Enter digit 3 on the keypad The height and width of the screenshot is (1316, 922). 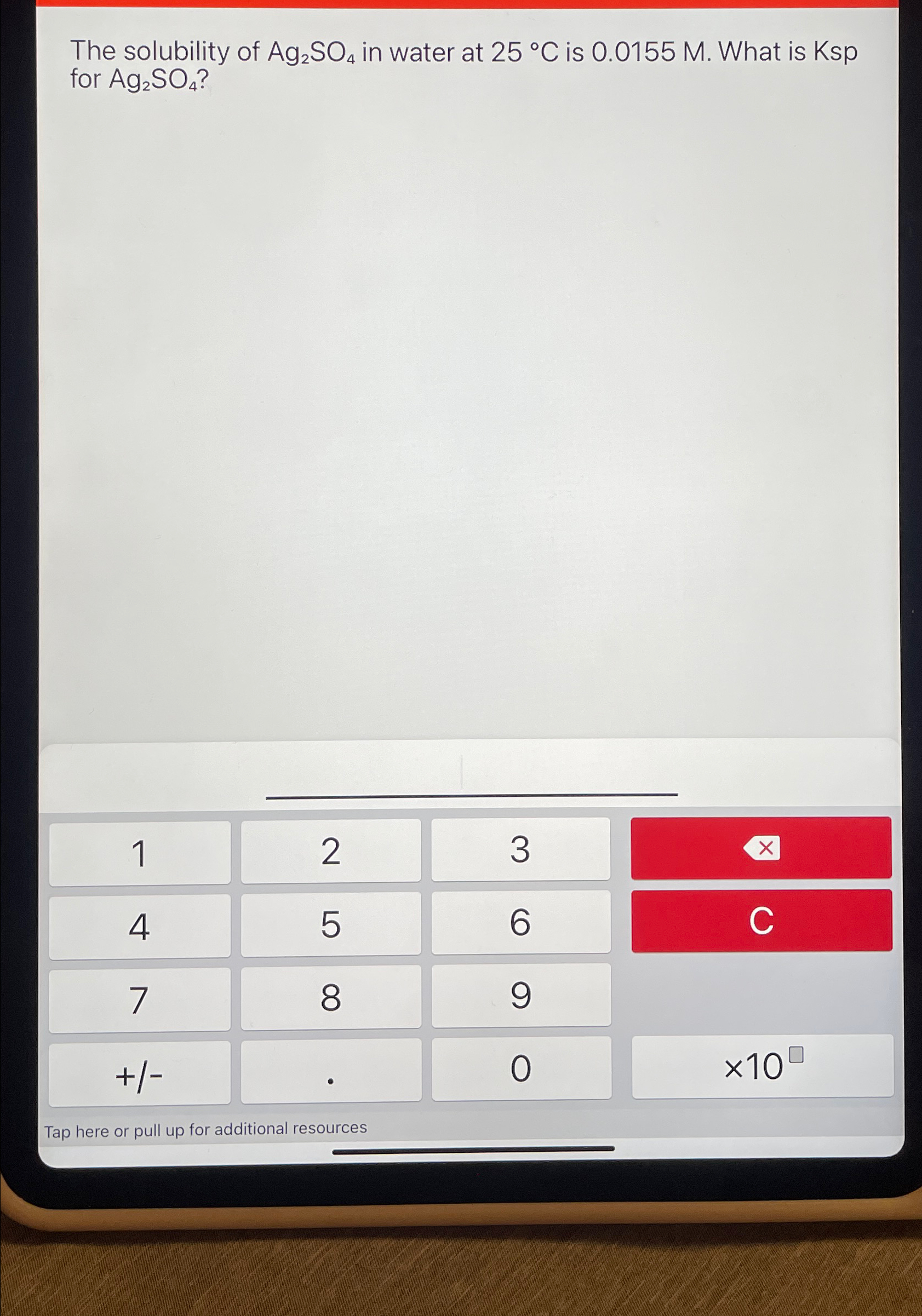(520, 849)
